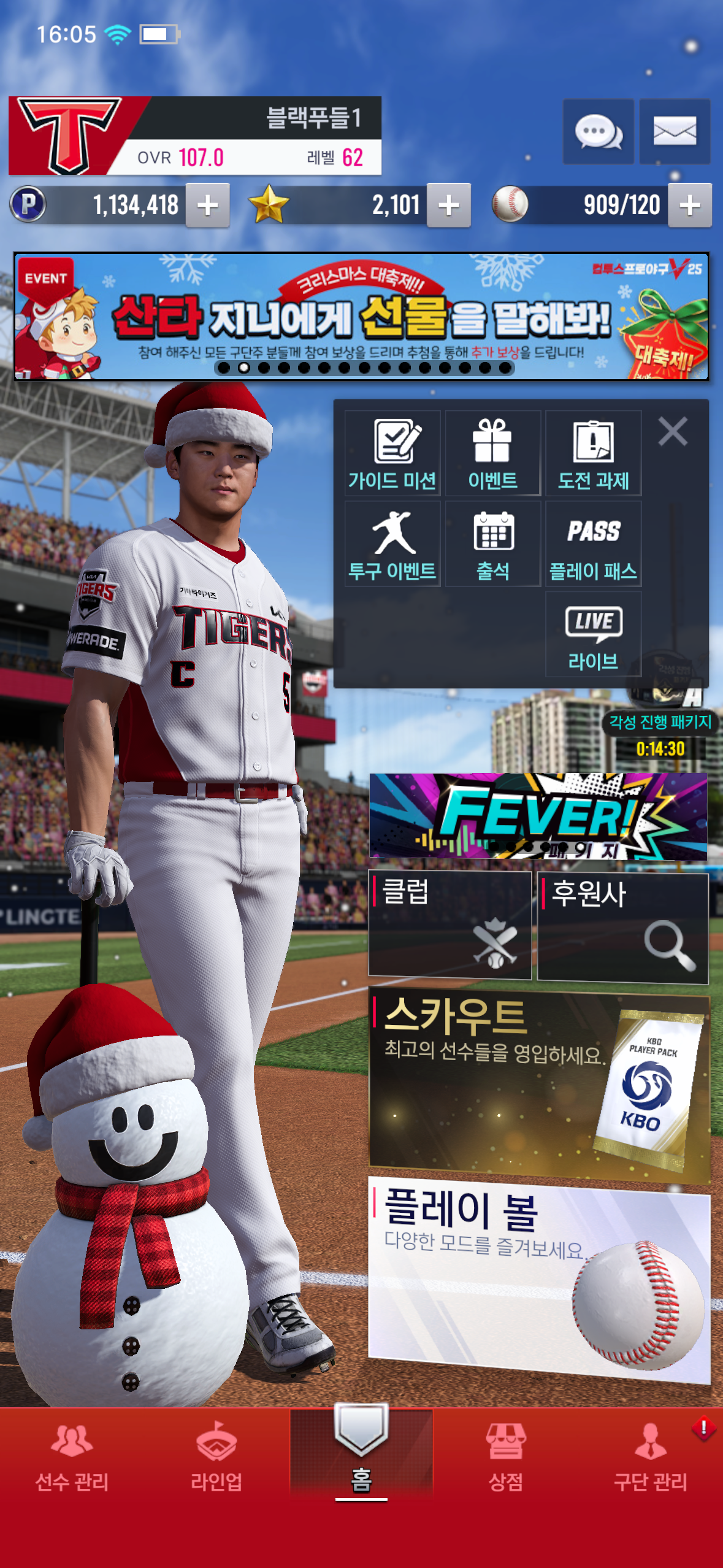The width and height of the screenshot is (723, 1568).
Task: Open the 클럽 card
Action: 449,925
